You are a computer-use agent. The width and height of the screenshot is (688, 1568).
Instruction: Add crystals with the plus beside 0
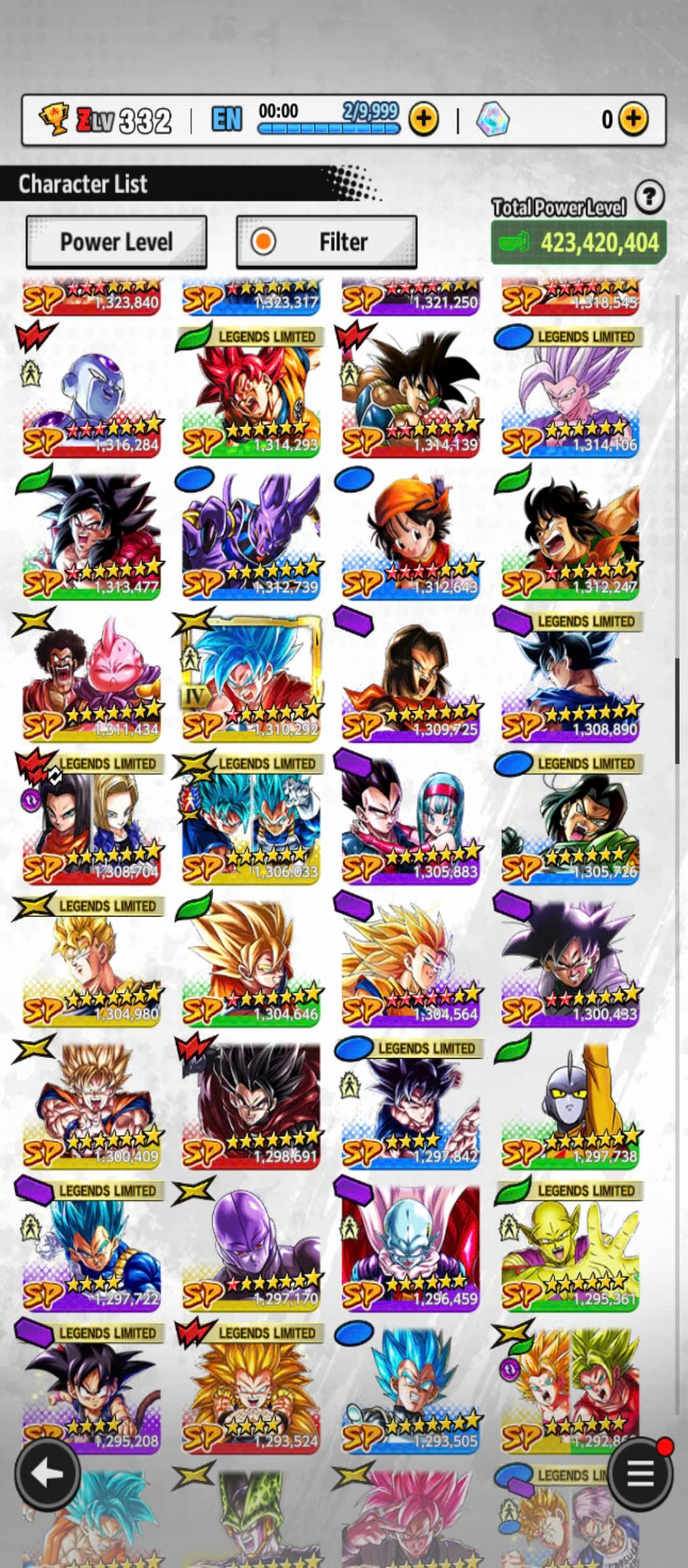tap(633, 120)
